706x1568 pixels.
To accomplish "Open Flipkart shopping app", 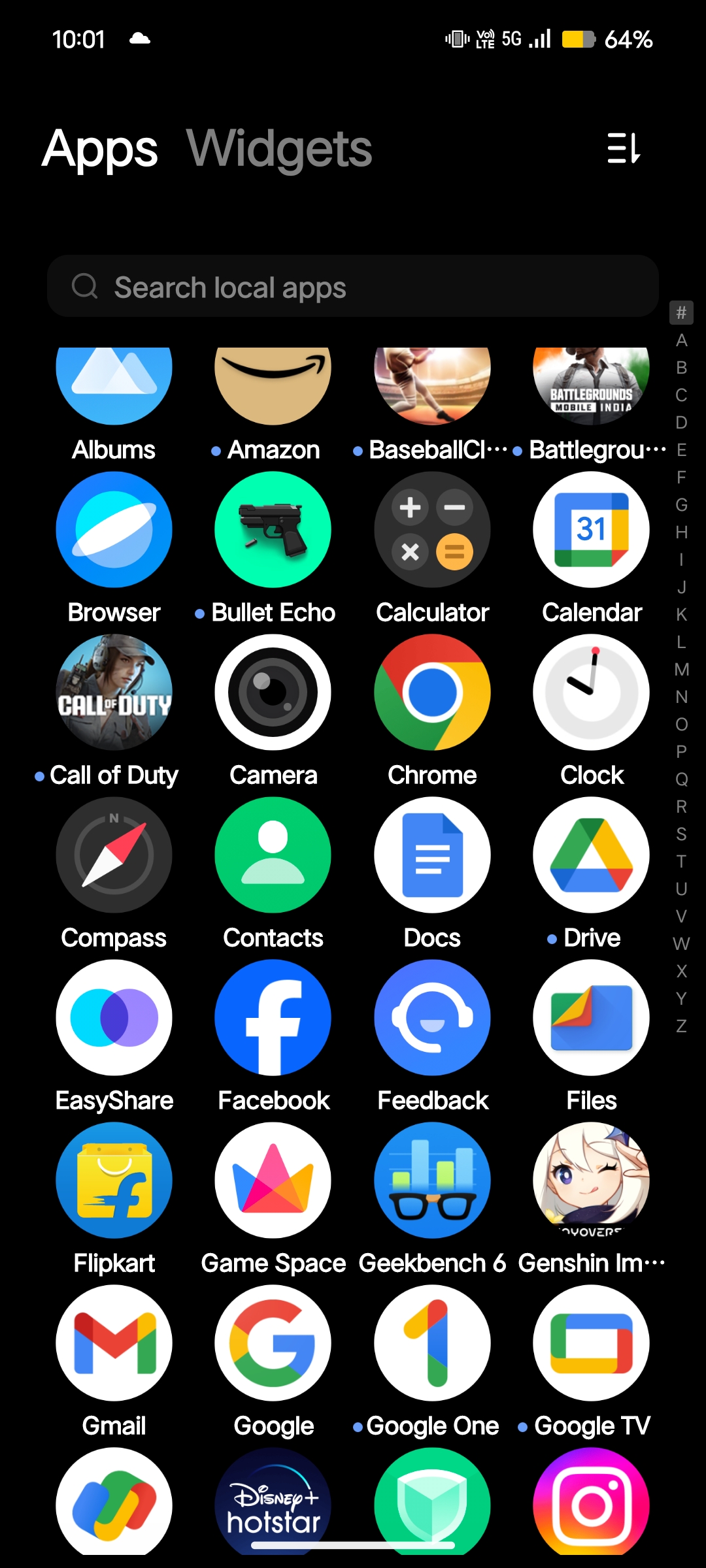I will [114, 1181].
